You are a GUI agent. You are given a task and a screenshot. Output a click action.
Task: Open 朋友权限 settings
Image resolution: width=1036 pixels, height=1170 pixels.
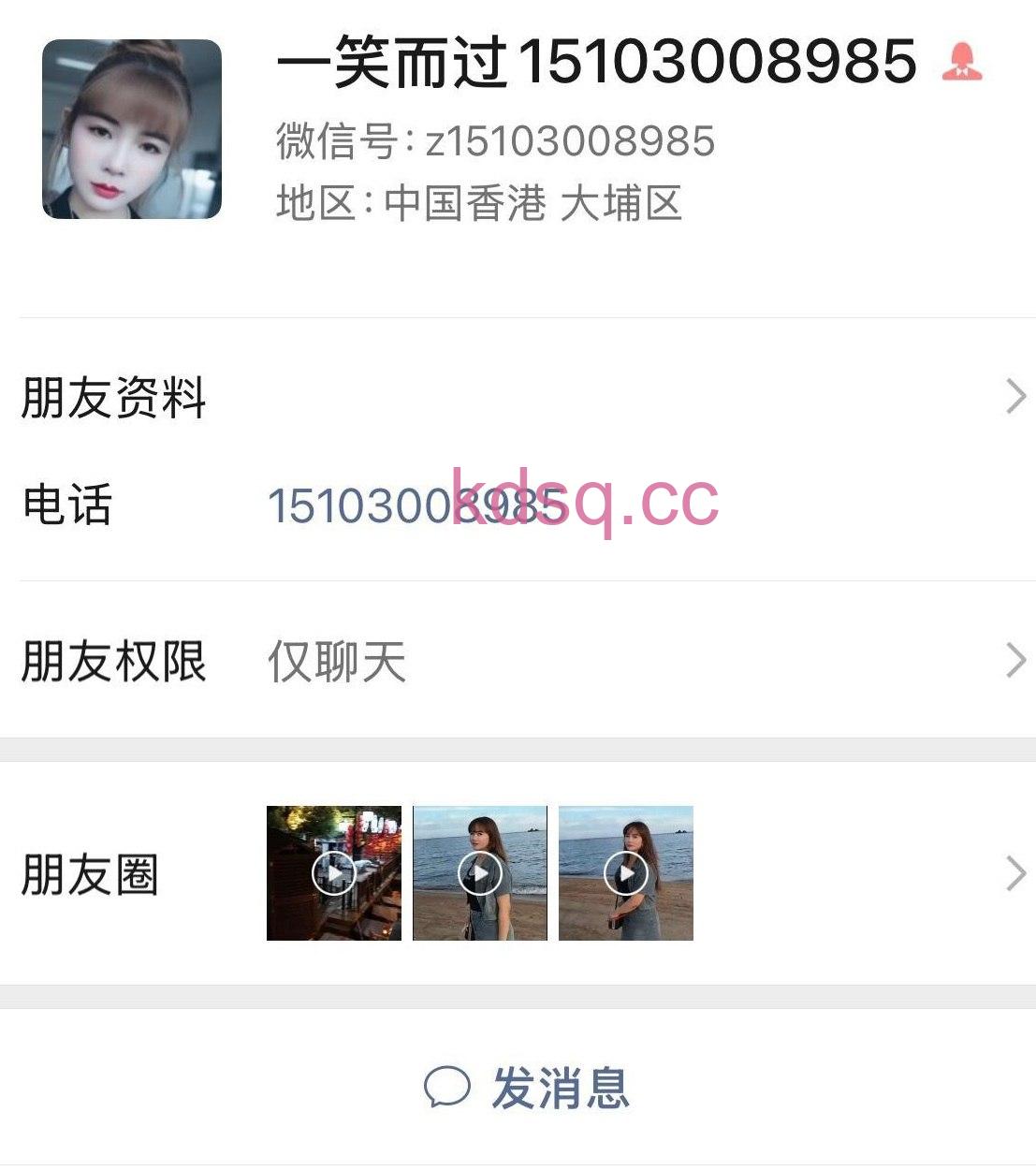[x=518, y=661]
